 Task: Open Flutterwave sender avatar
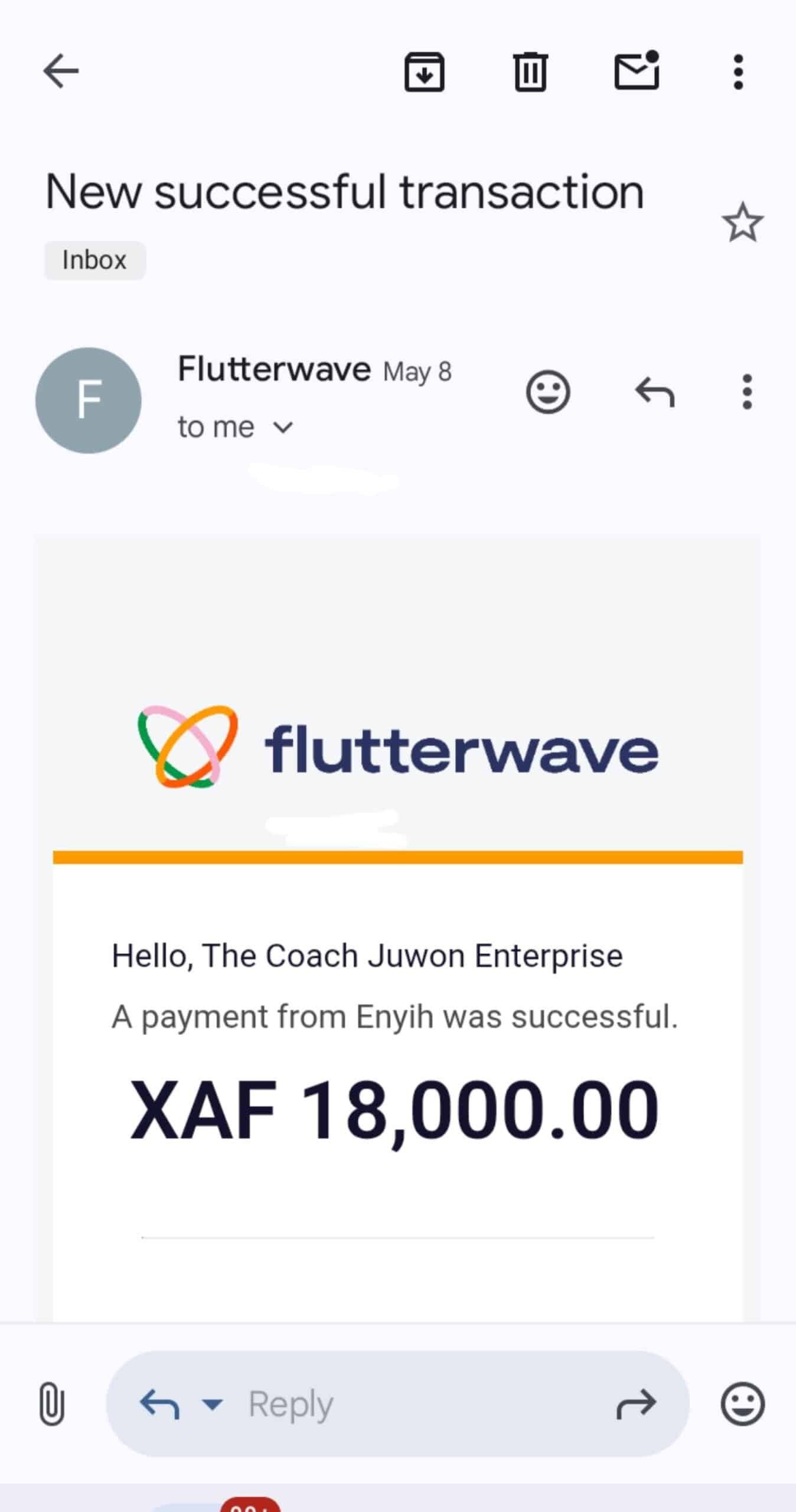(x=89, y=400)
